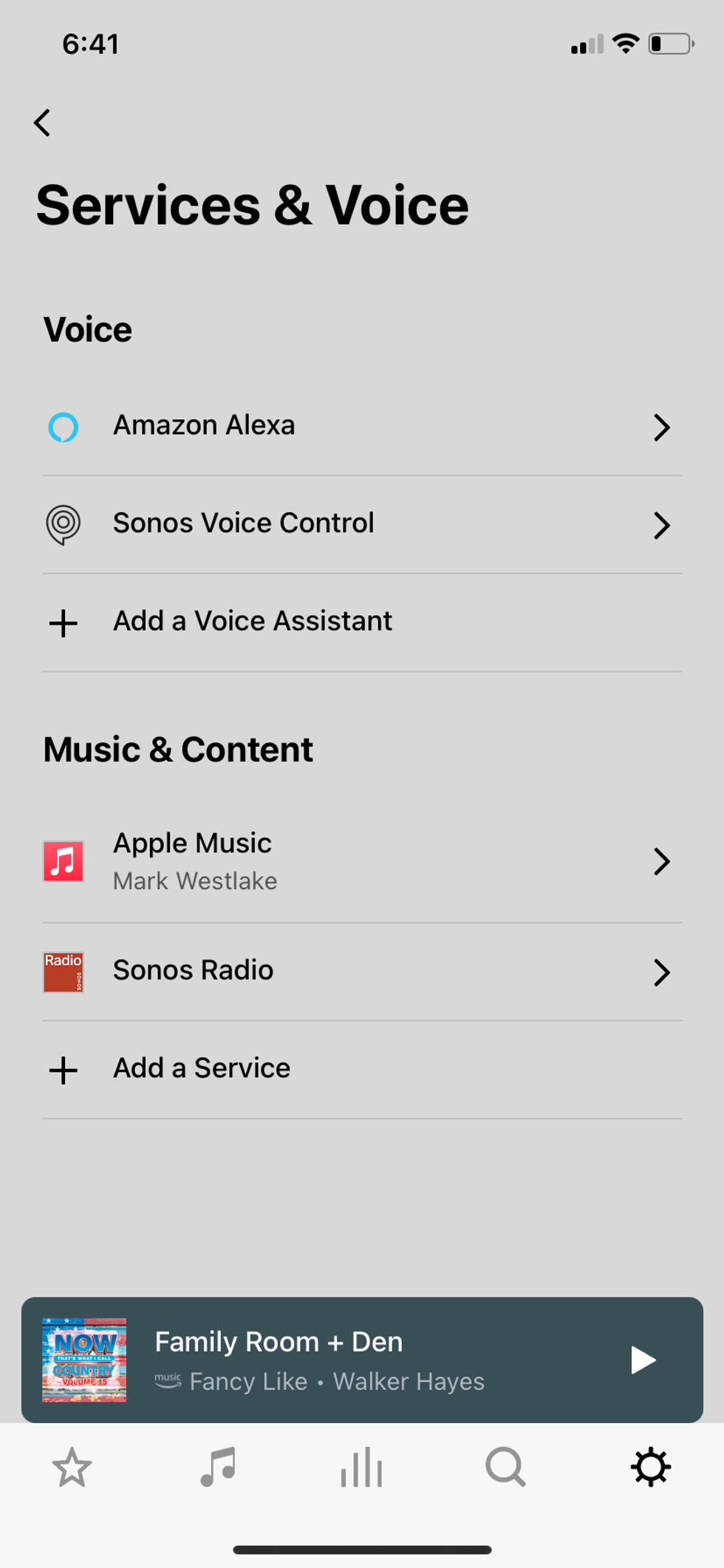Tap Add a Voice Assistant

point(253,622)
